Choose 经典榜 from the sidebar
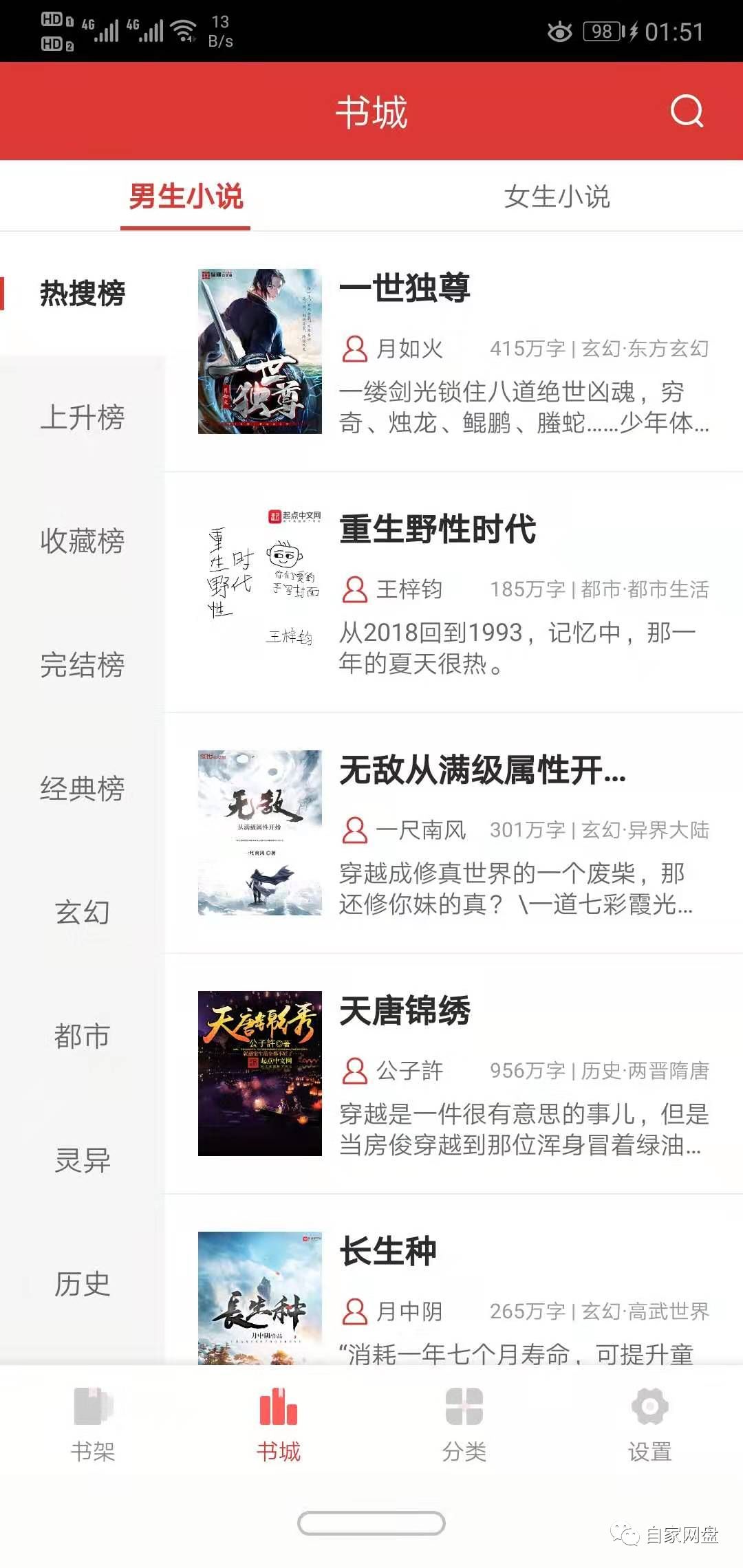The width and height of the screenshot is (743, 1568). tap(83, 789)
